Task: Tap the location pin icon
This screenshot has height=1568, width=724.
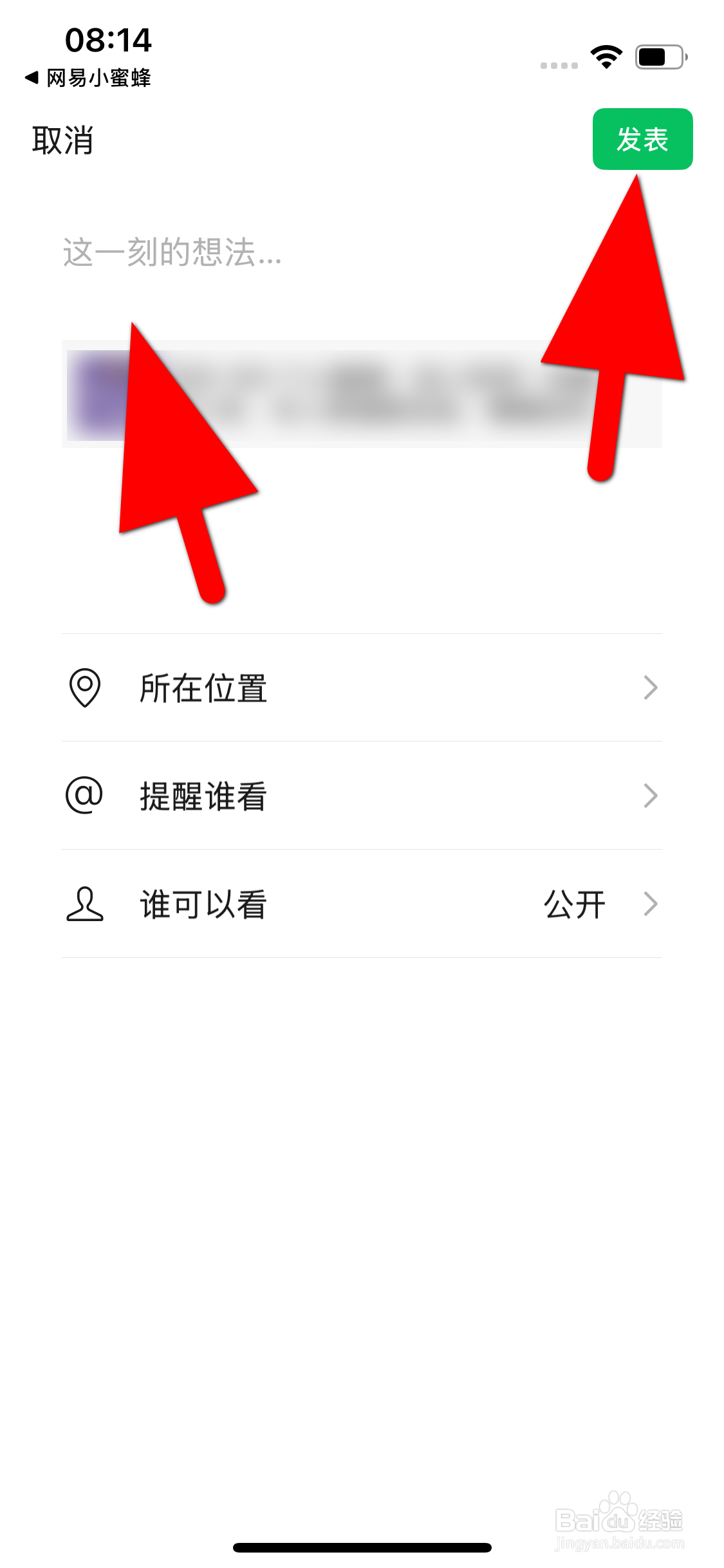Action: pyautogui.click(x=84, y=689)
